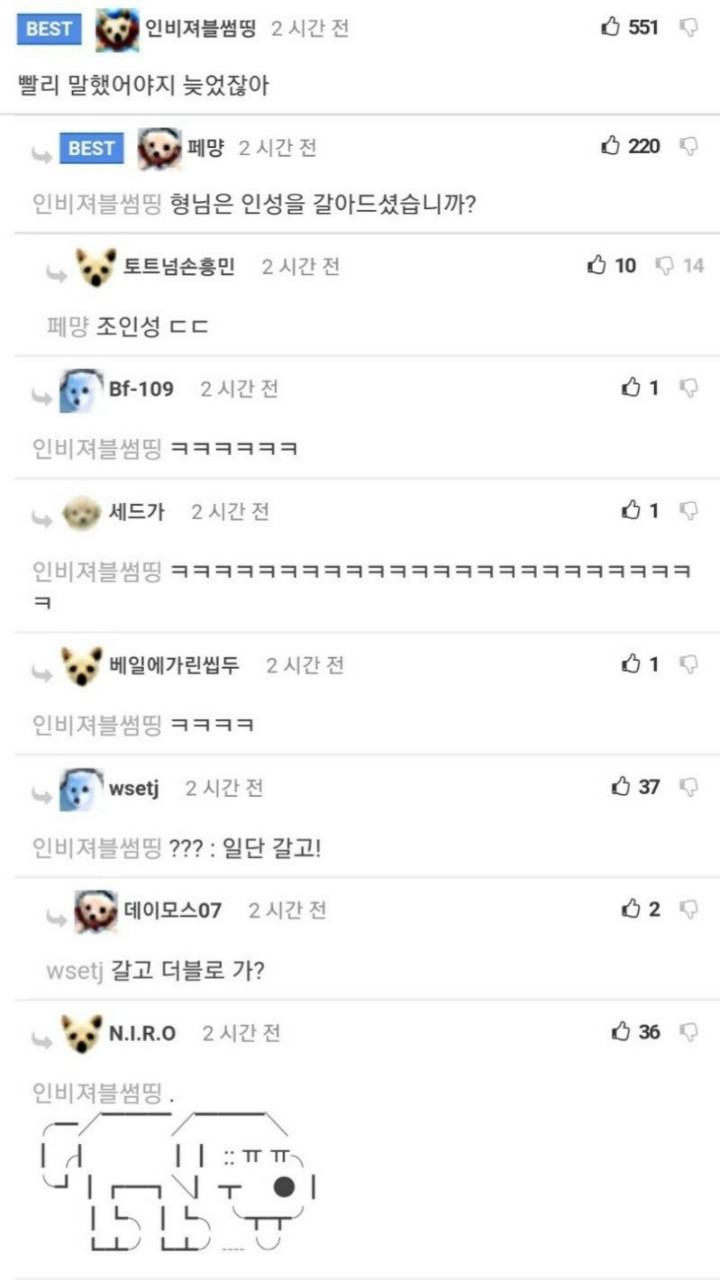Dislike 페먕's reply
720x1280 pixels.
(x=689, y=146)
